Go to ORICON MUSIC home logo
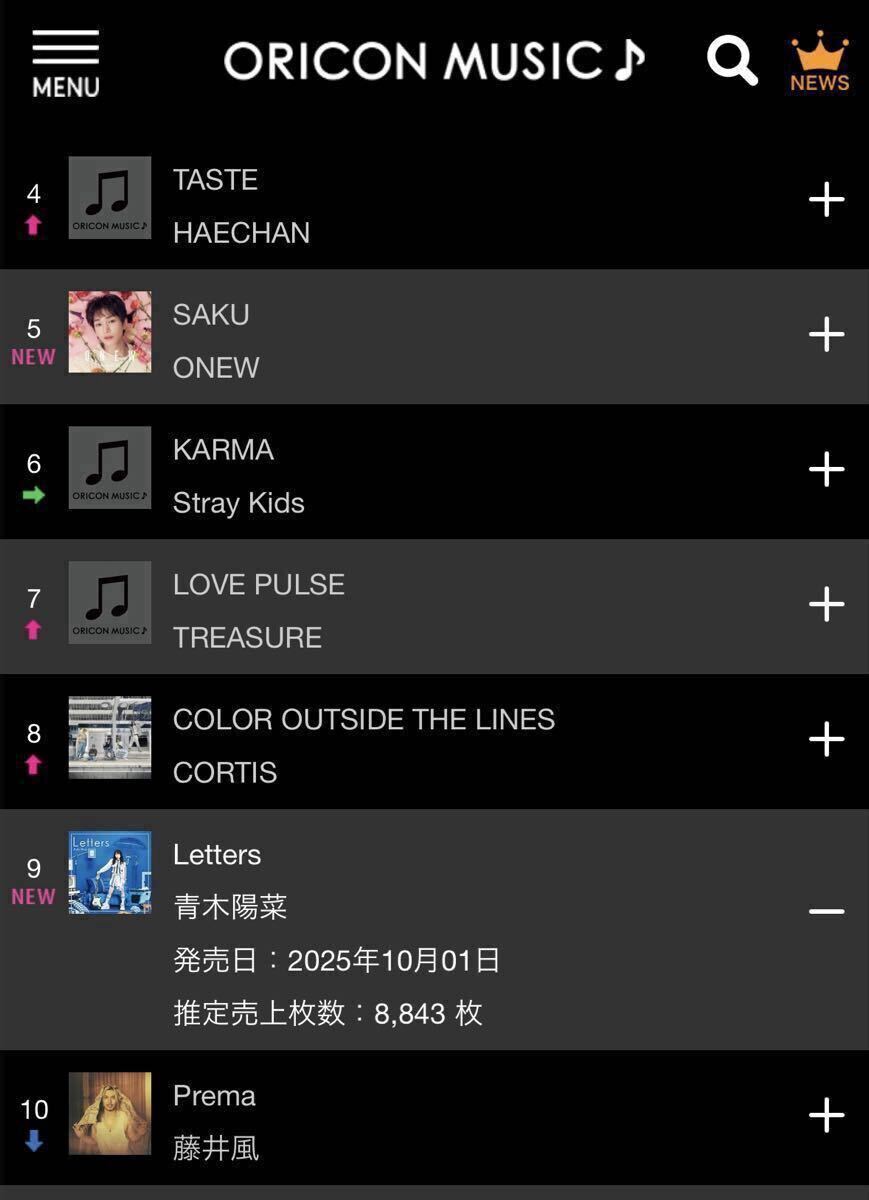The height and width of the screenshot is (1200, 869). coord(434,61)
